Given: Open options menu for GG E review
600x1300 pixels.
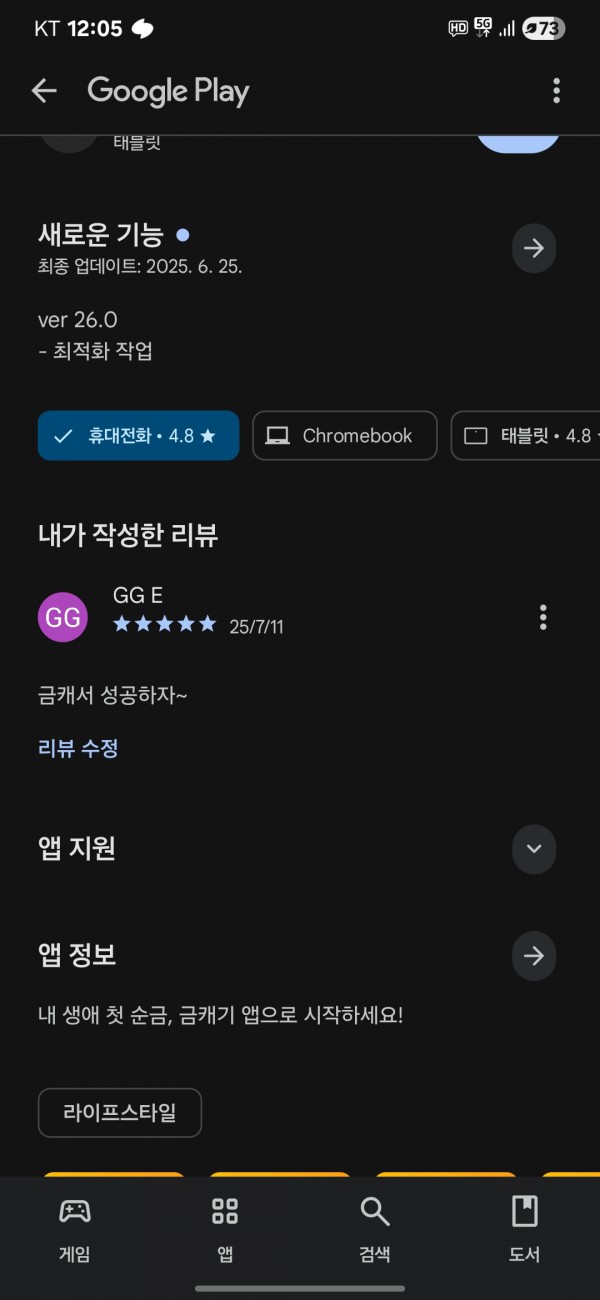Looking at the screenshot, I should (543, 617).
